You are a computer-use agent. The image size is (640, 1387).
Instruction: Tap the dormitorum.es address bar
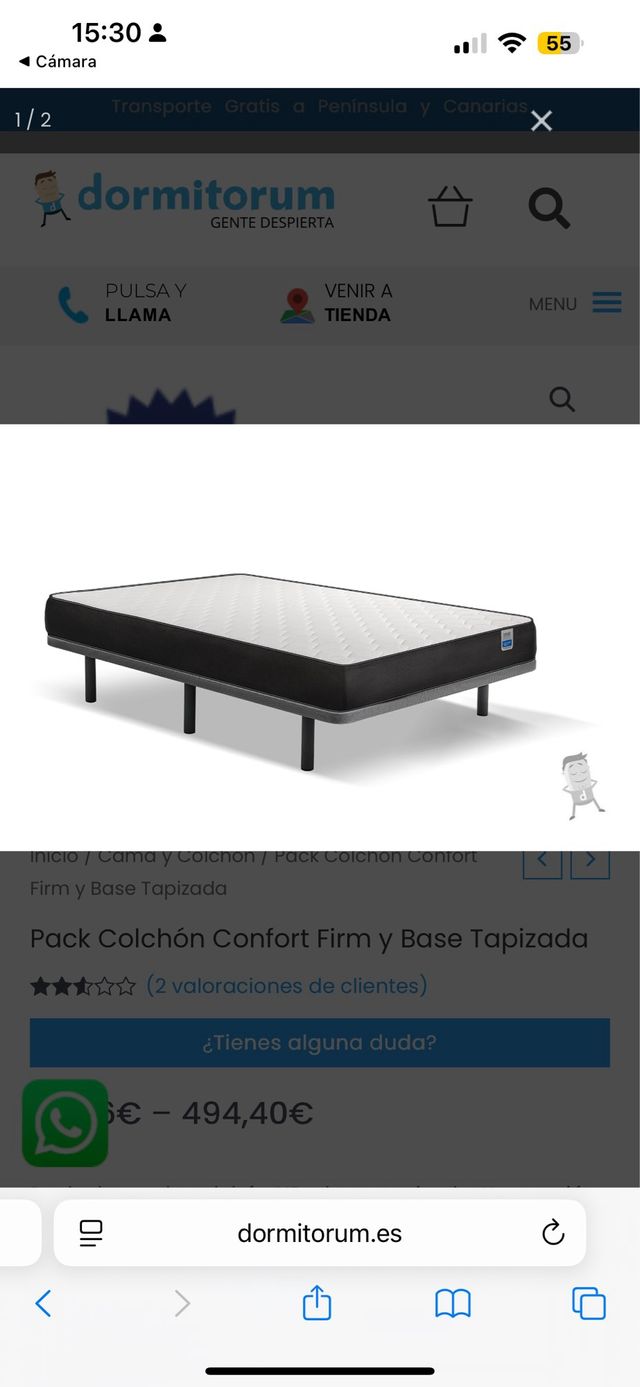tap(320, 1233)
